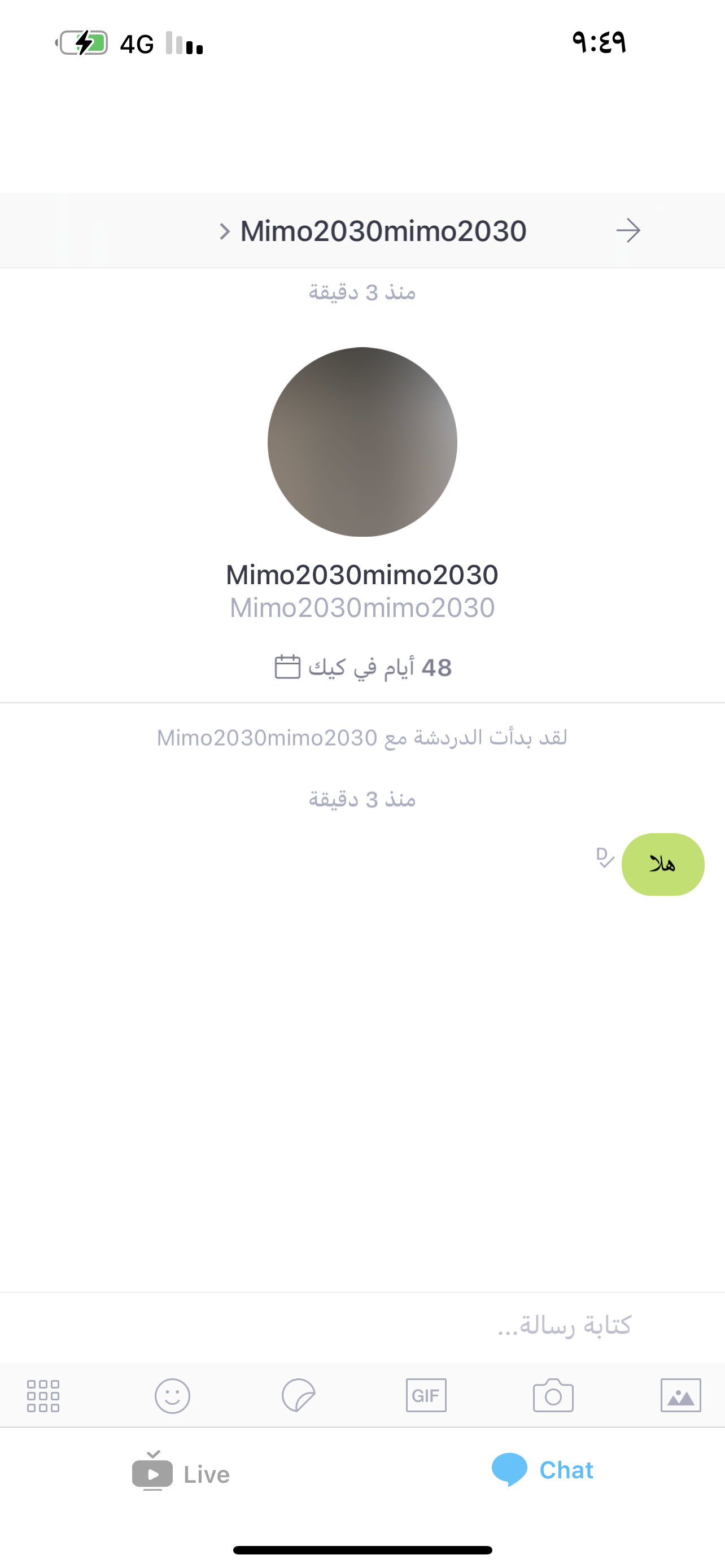Tap the back arrow in the header

pos(628,231)
